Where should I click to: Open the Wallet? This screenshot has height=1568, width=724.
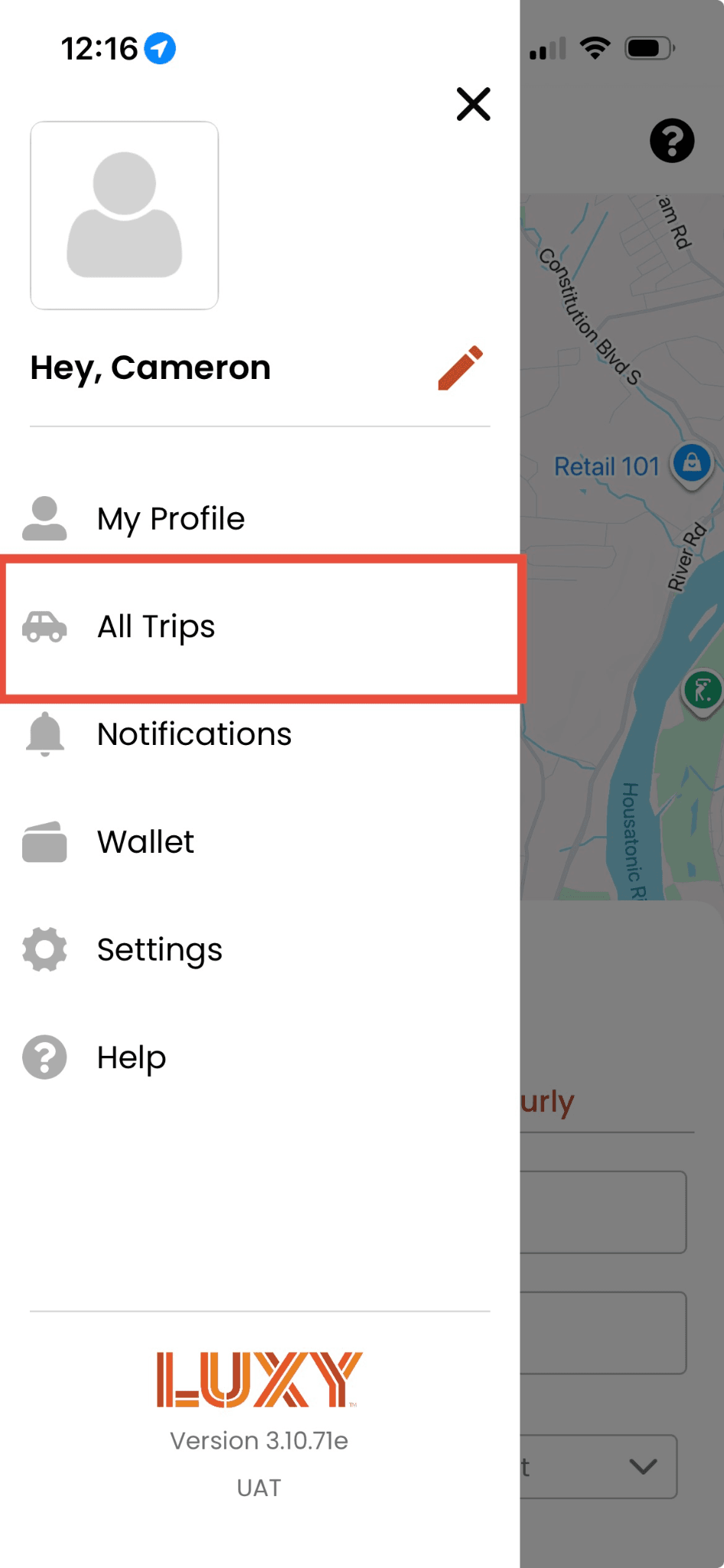point(260,842)
